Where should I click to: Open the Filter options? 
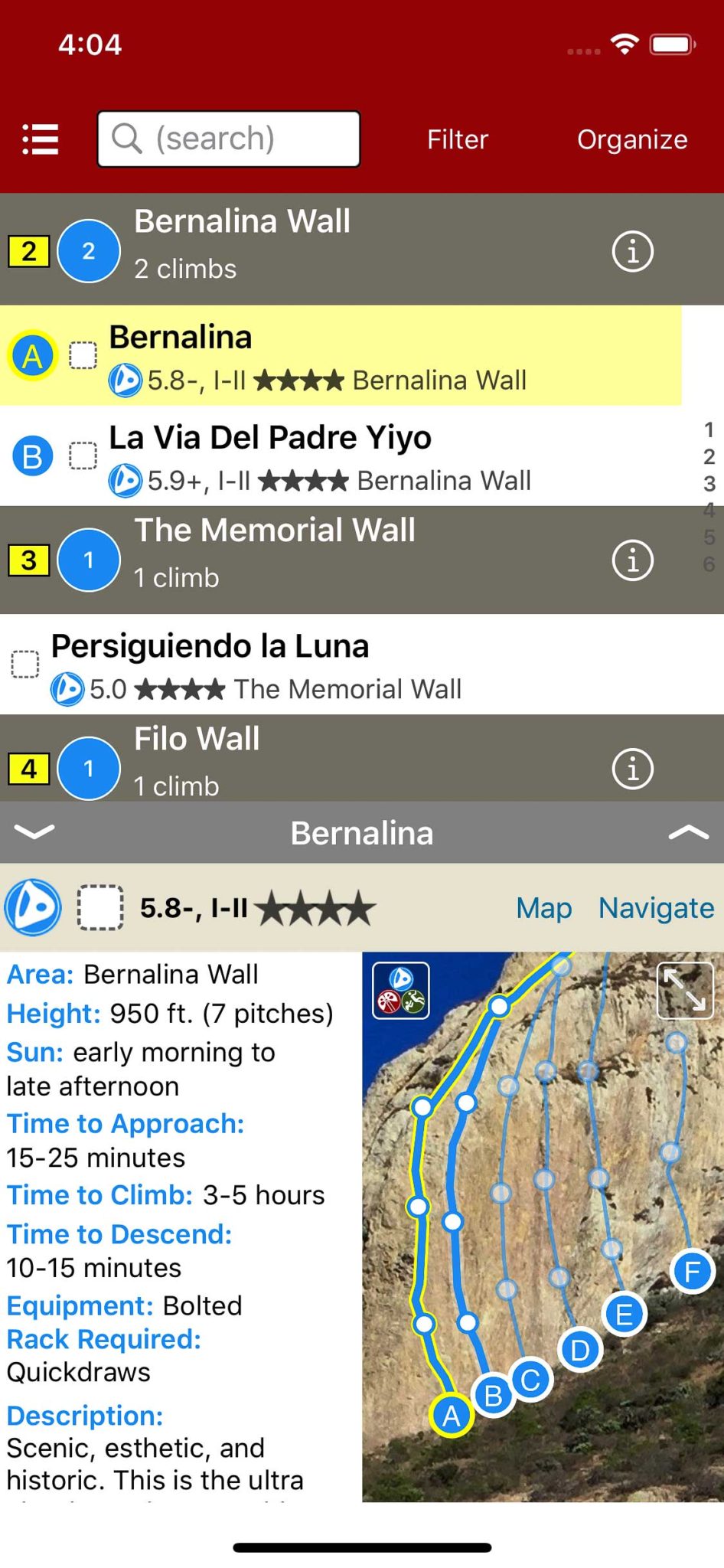click(457, 139)
